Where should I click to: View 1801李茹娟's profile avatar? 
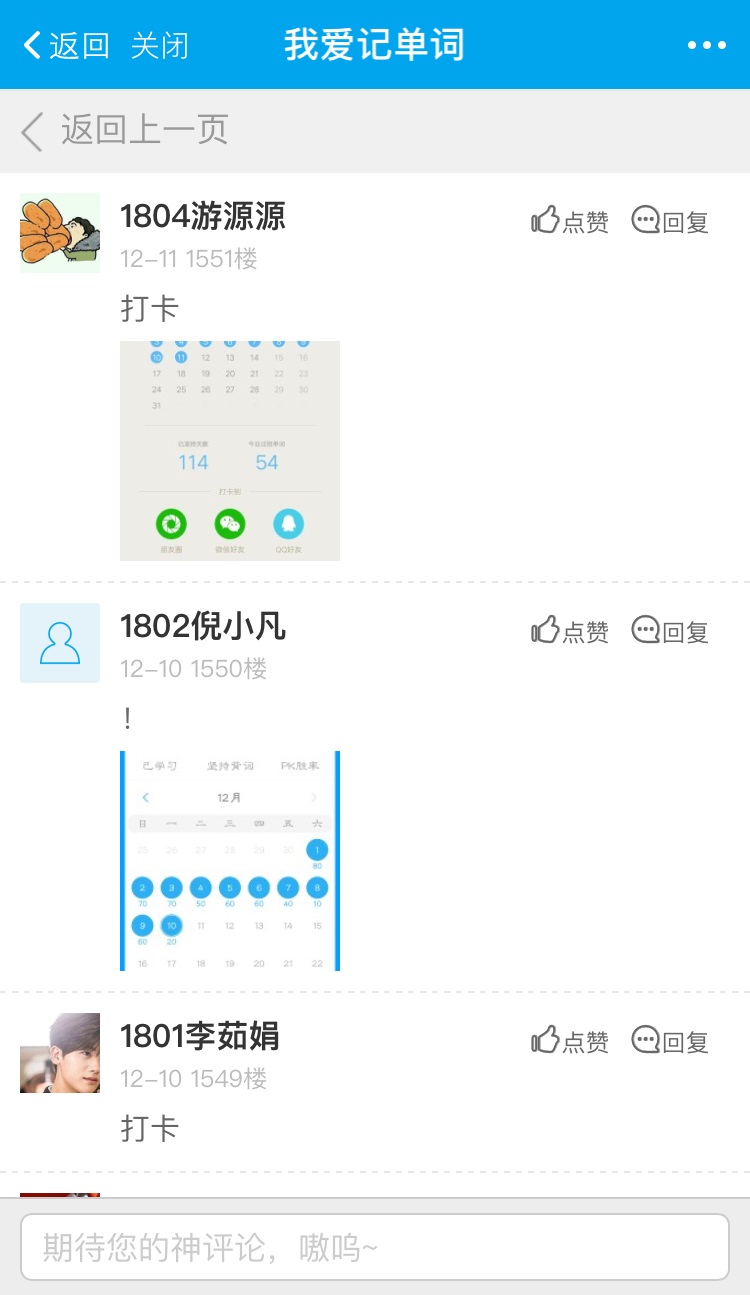[60, 1053]
